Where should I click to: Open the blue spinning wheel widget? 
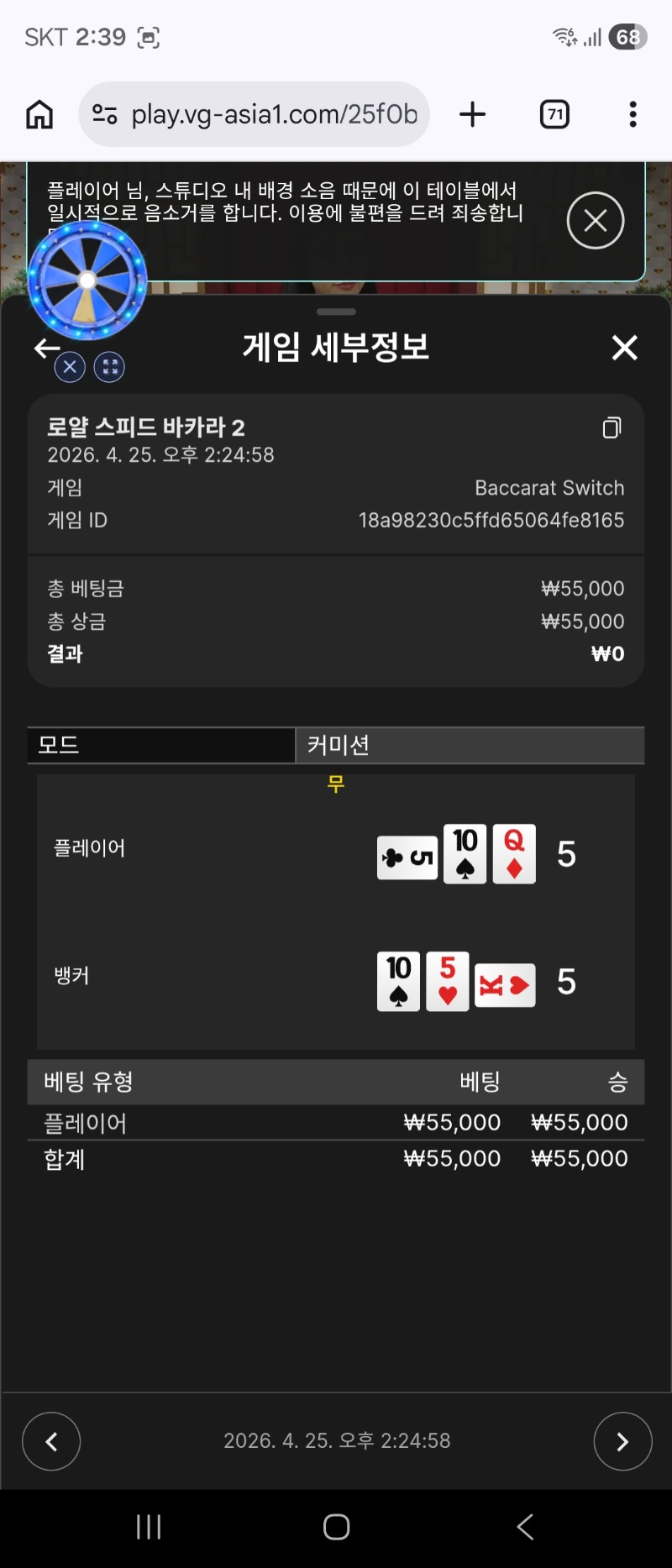tap(87, 281)
